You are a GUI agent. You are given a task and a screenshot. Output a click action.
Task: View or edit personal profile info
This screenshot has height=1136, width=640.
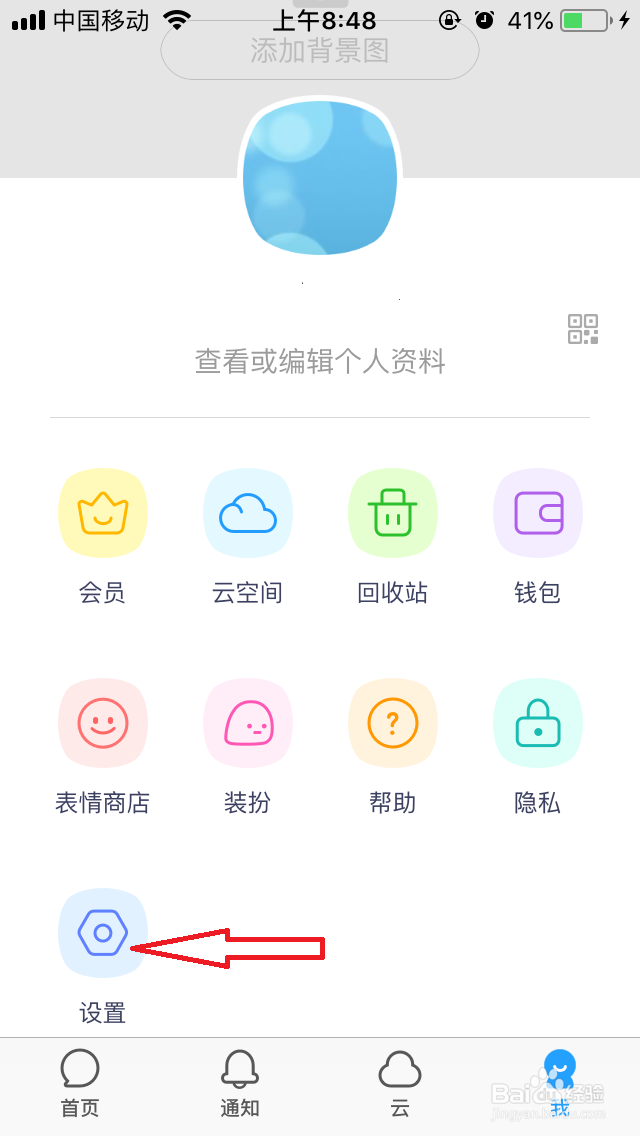[320, 362]
